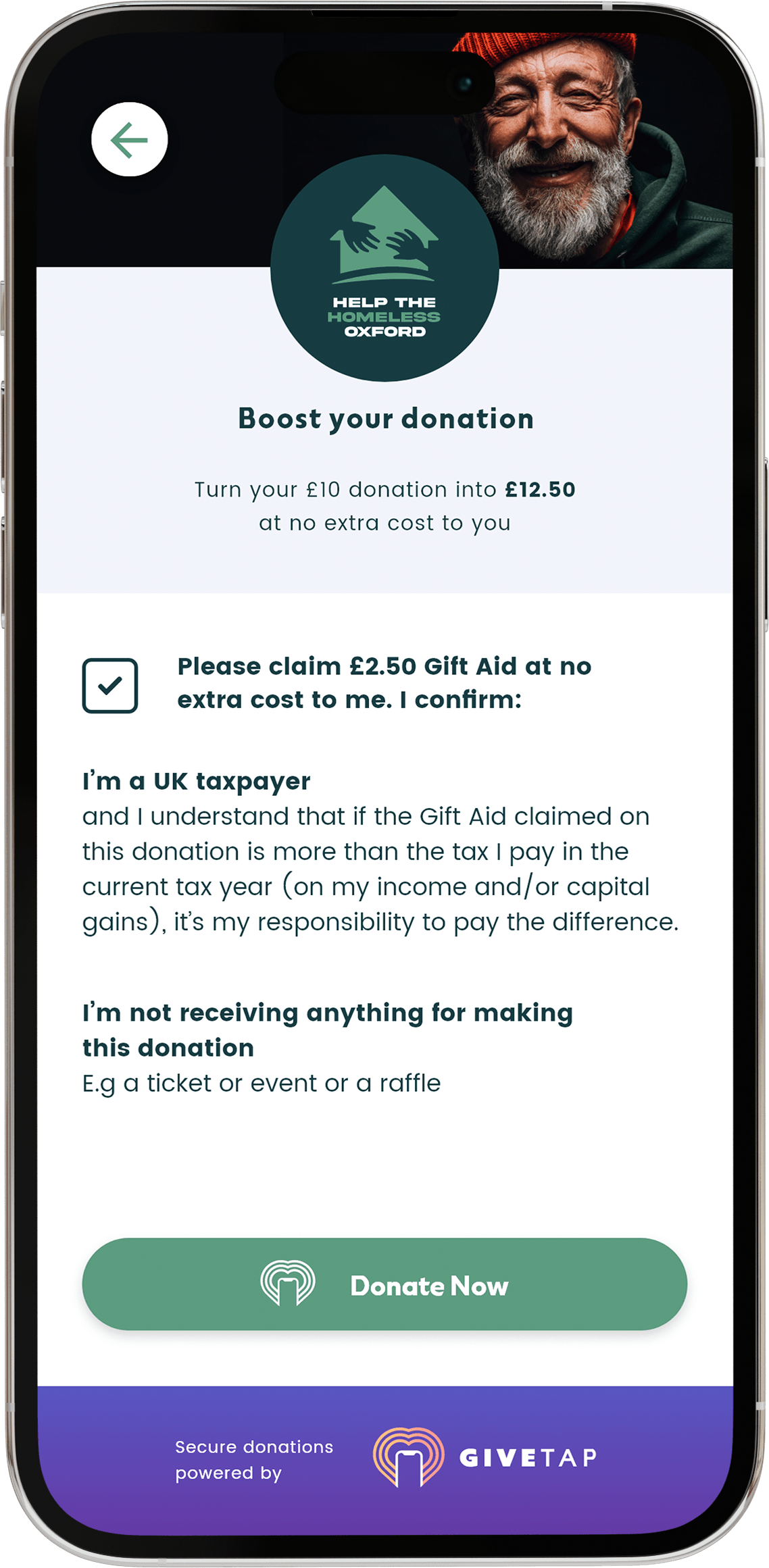Screen dimensions: 769x1568
Task: Tap Donate Now
Action: pyautogui.click(x=384, y=1285)
